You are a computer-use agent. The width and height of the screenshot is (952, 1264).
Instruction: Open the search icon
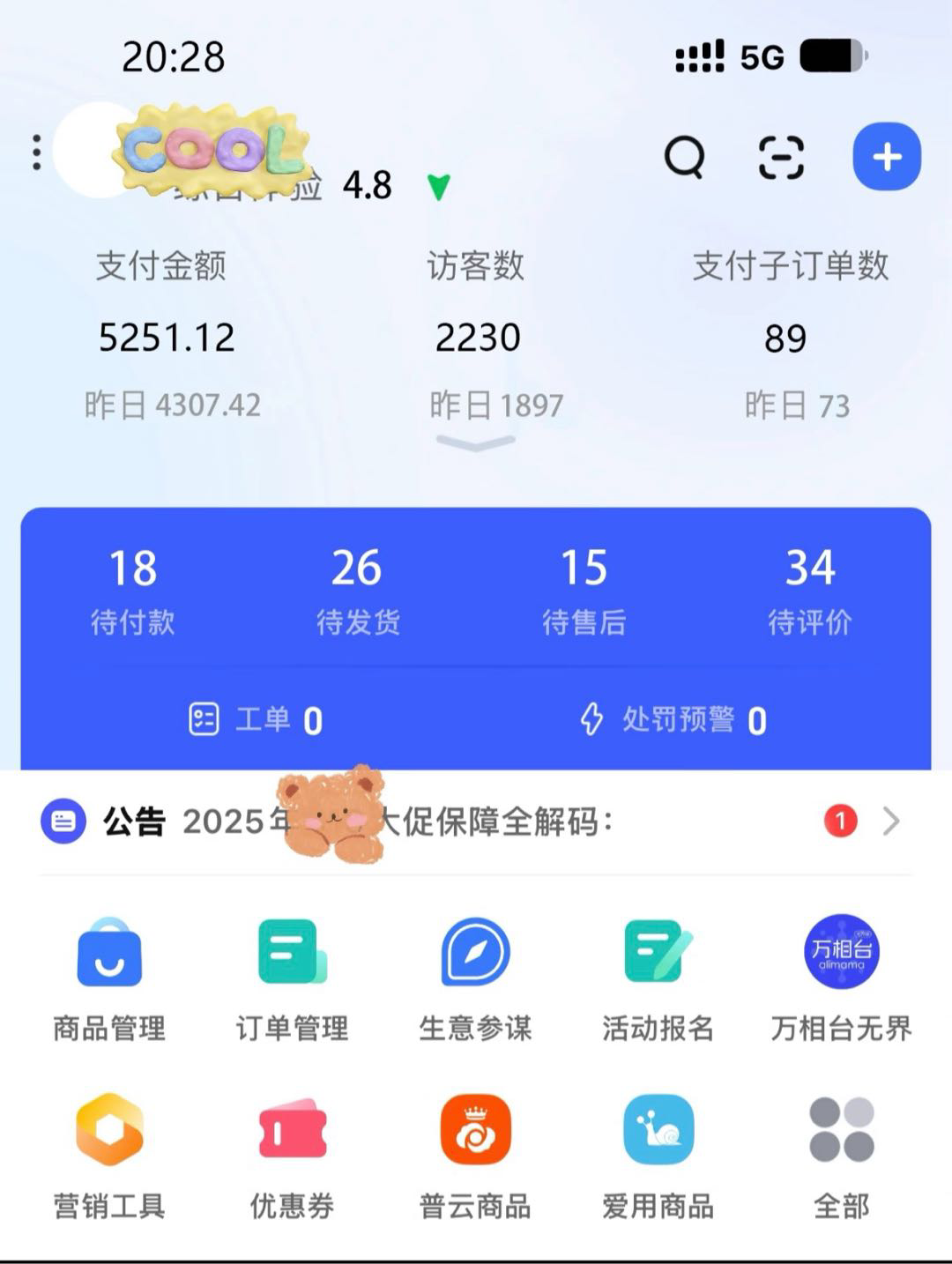click(x=684, y=158)
